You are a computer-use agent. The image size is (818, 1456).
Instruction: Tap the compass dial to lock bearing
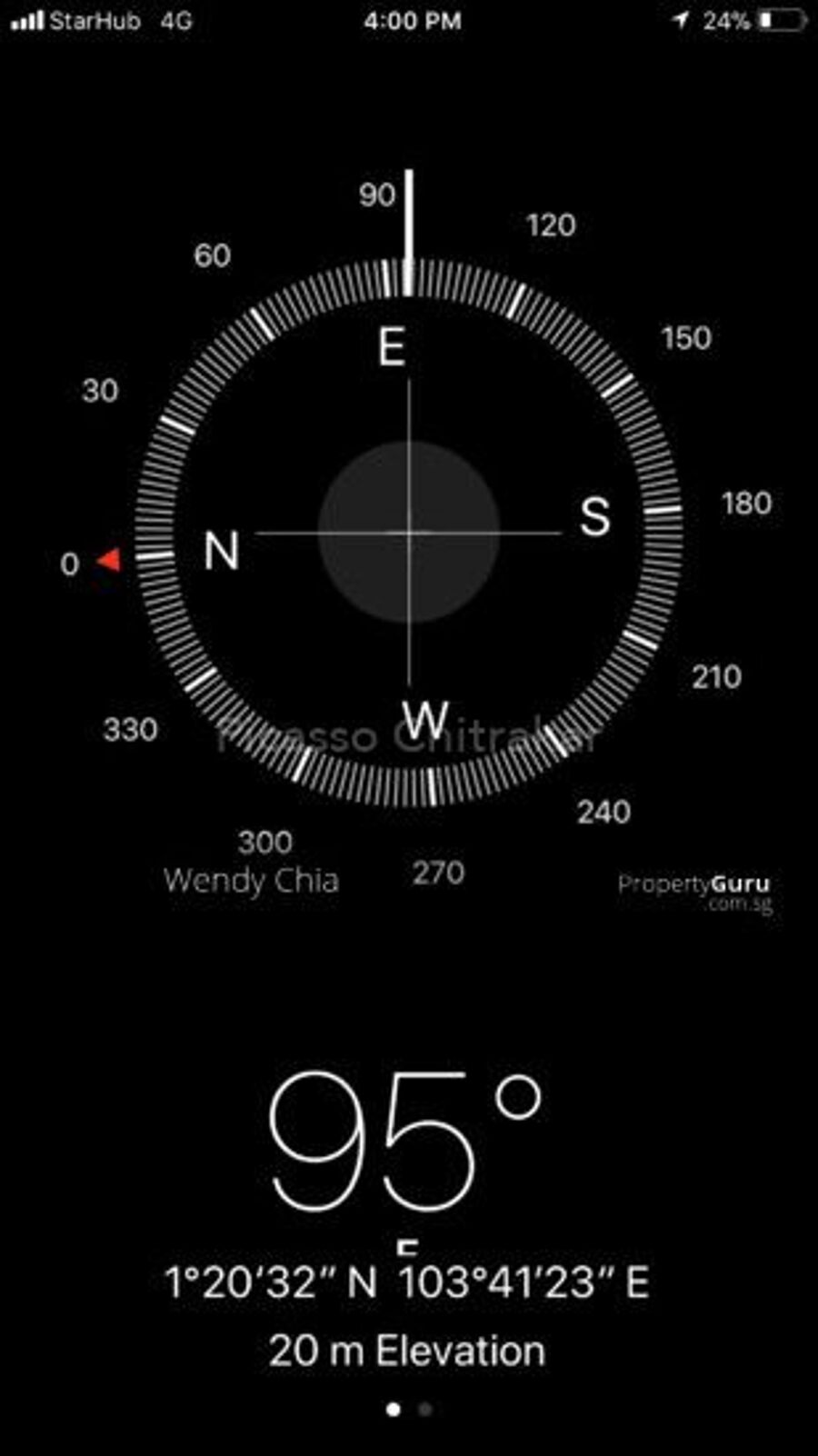(x=409, y=532)
